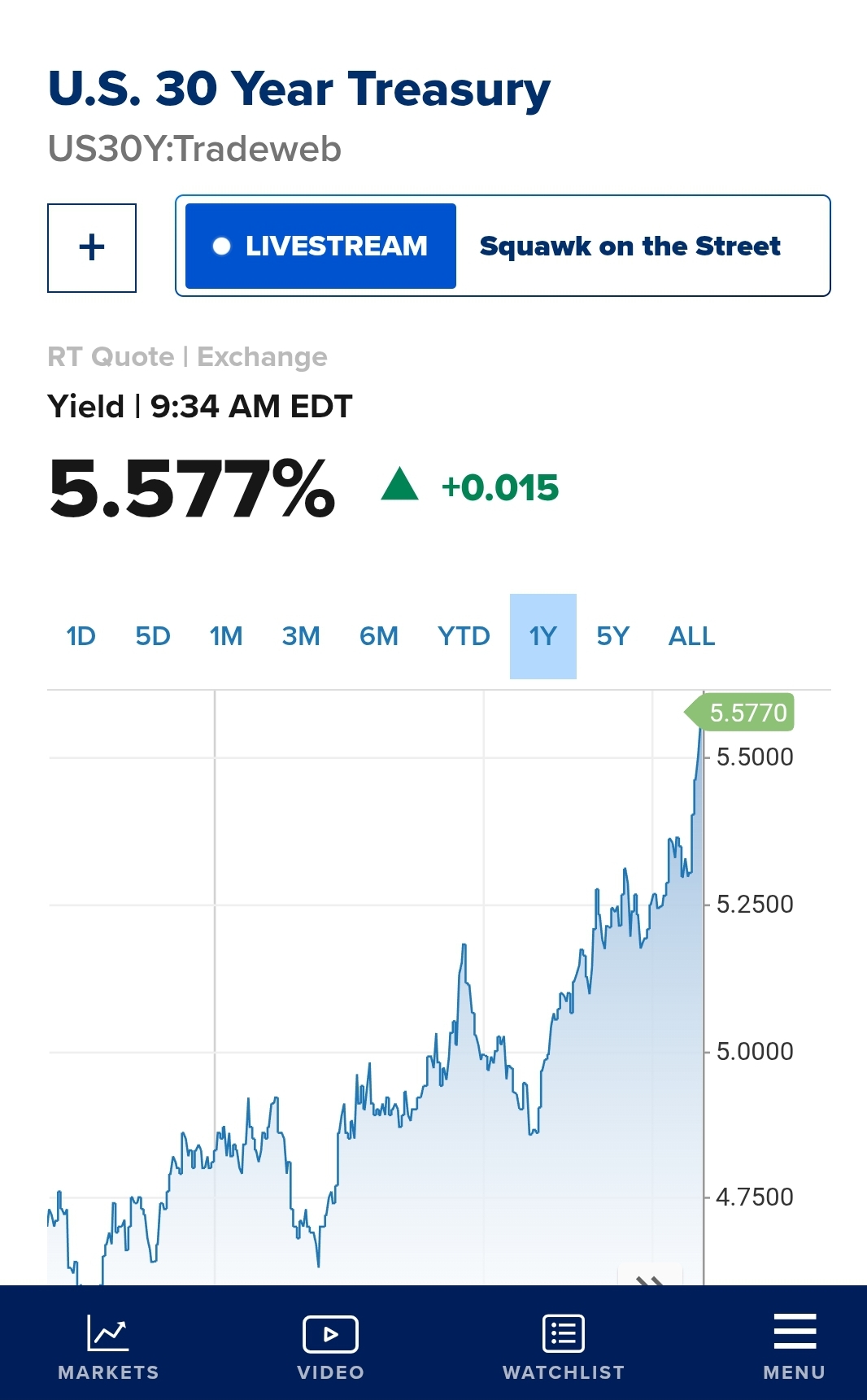This screenshot has height=1400, width=867.
Task: View the YTD chart range
Action: (x=464, y=636)
